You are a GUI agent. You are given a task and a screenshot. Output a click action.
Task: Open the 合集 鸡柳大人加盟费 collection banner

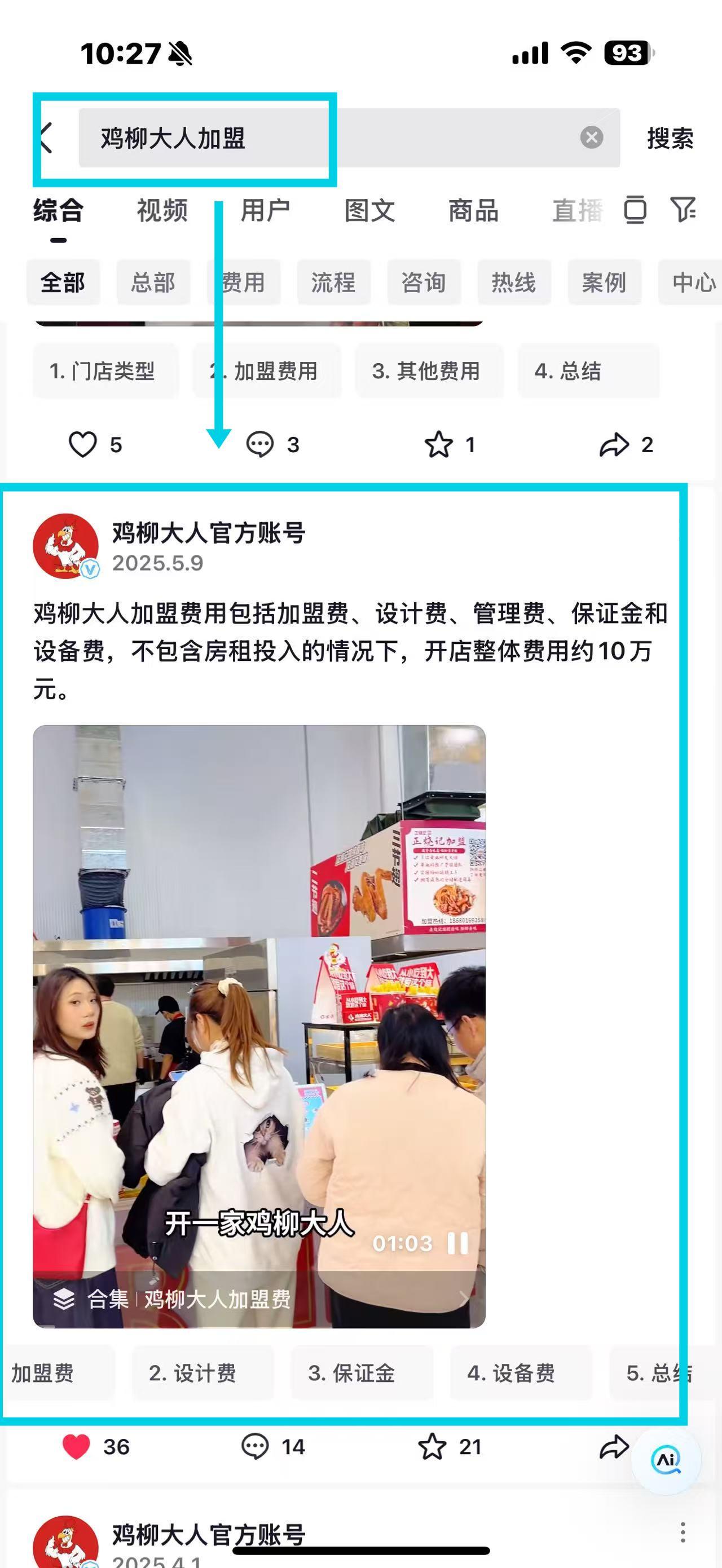coord(259,1299)
